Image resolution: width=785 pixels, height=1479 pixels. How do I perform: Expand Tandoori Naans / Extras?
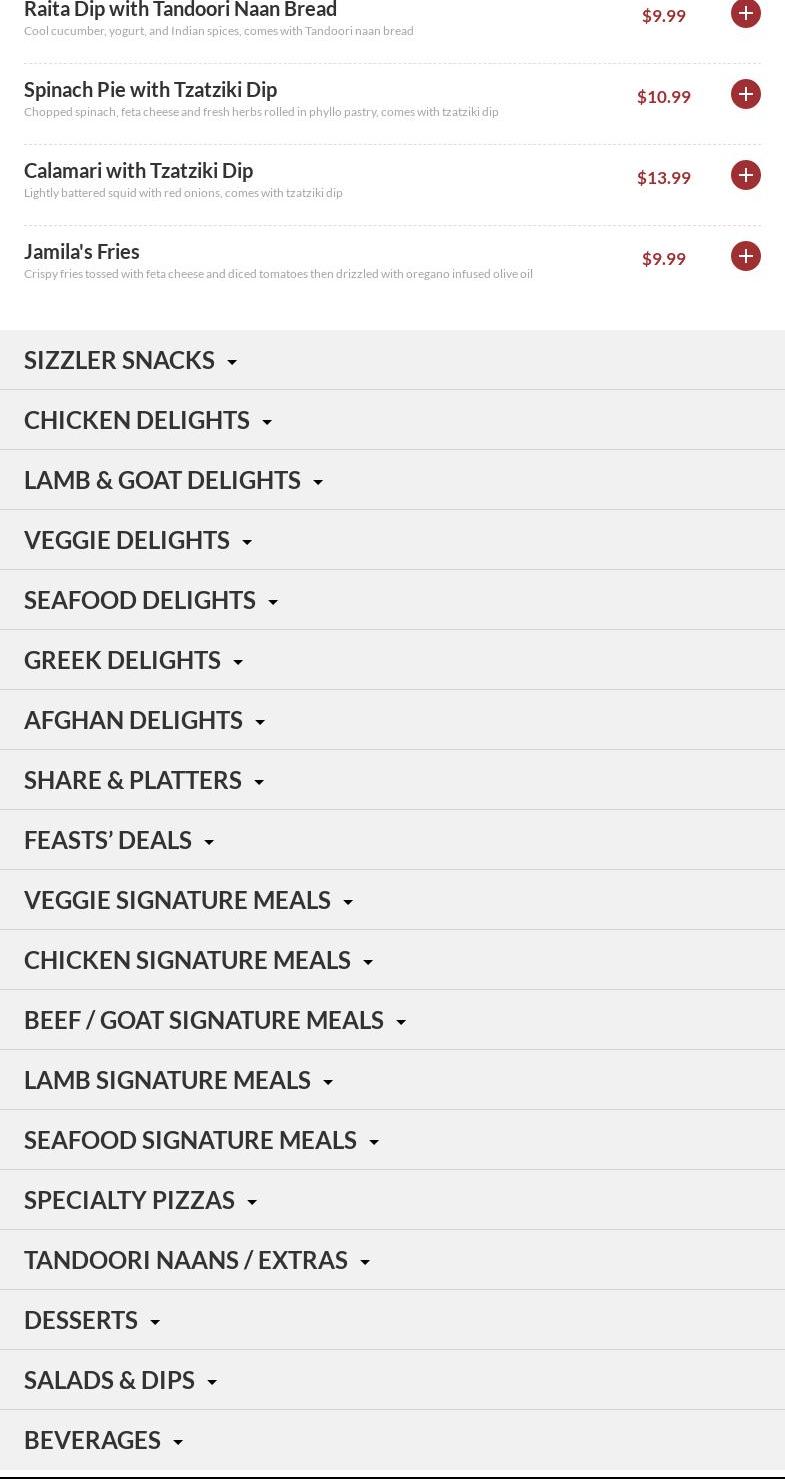tap(197, 1260)
